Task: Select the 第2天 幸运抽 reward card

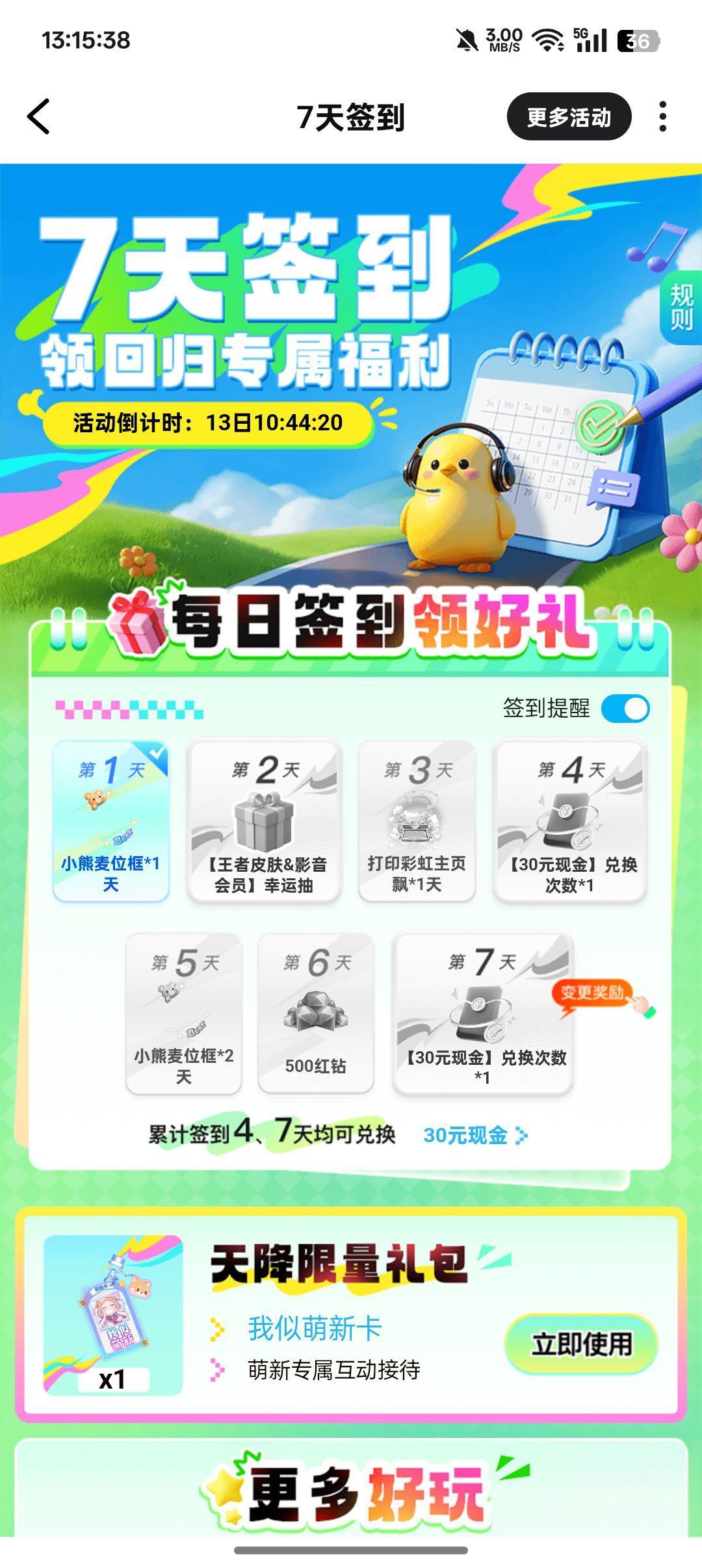Action: (264, 821)
